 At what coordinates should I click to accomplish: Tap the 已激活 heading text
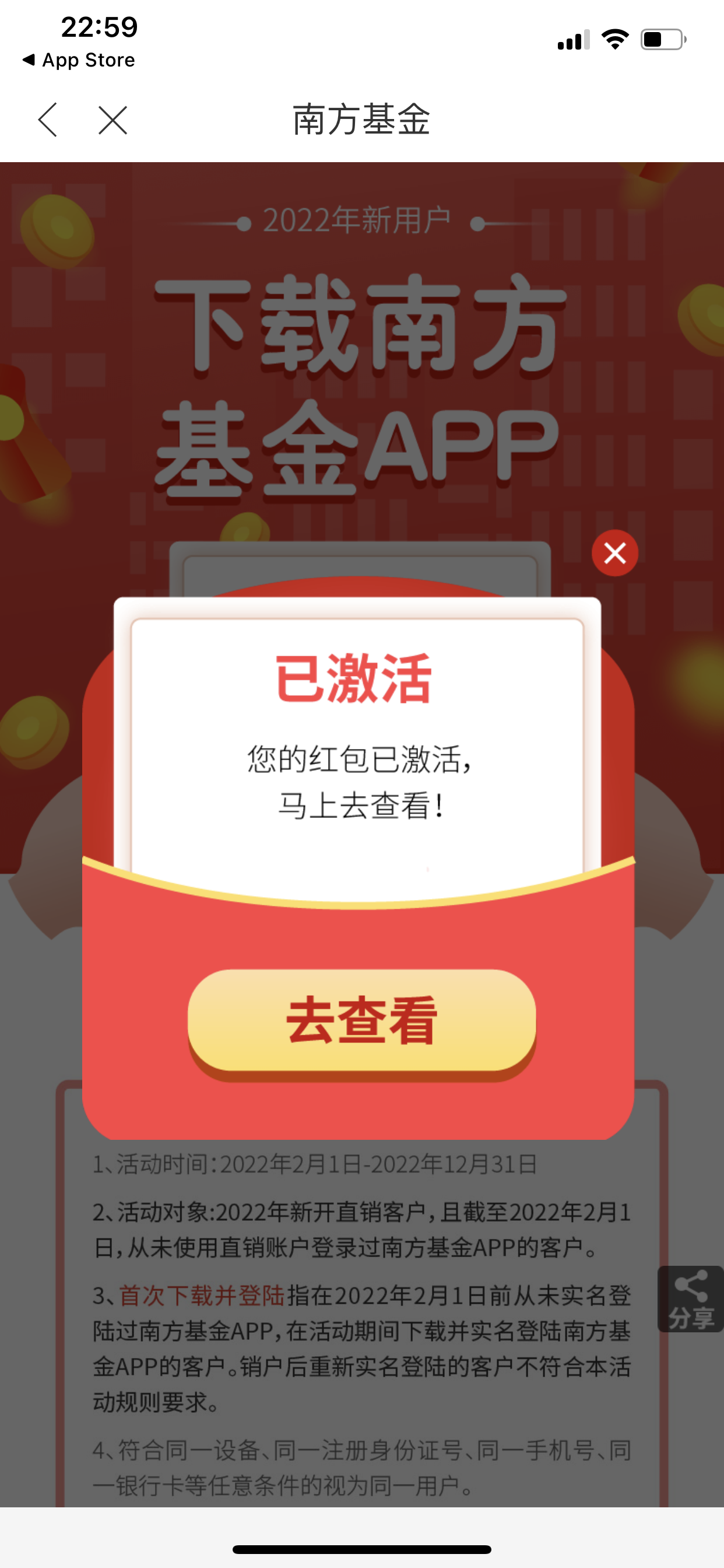[358, 677]
